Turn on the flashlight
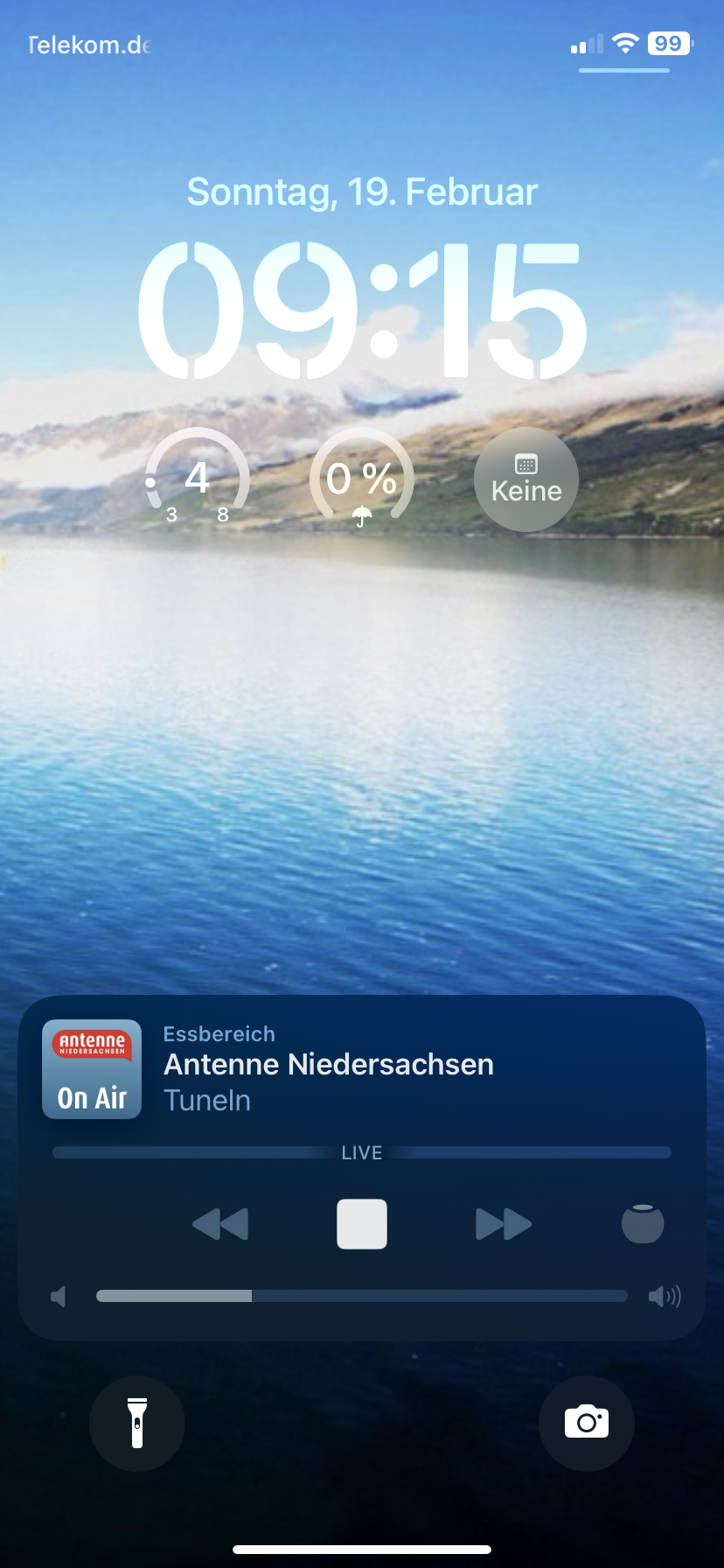 coord(137,1423)
